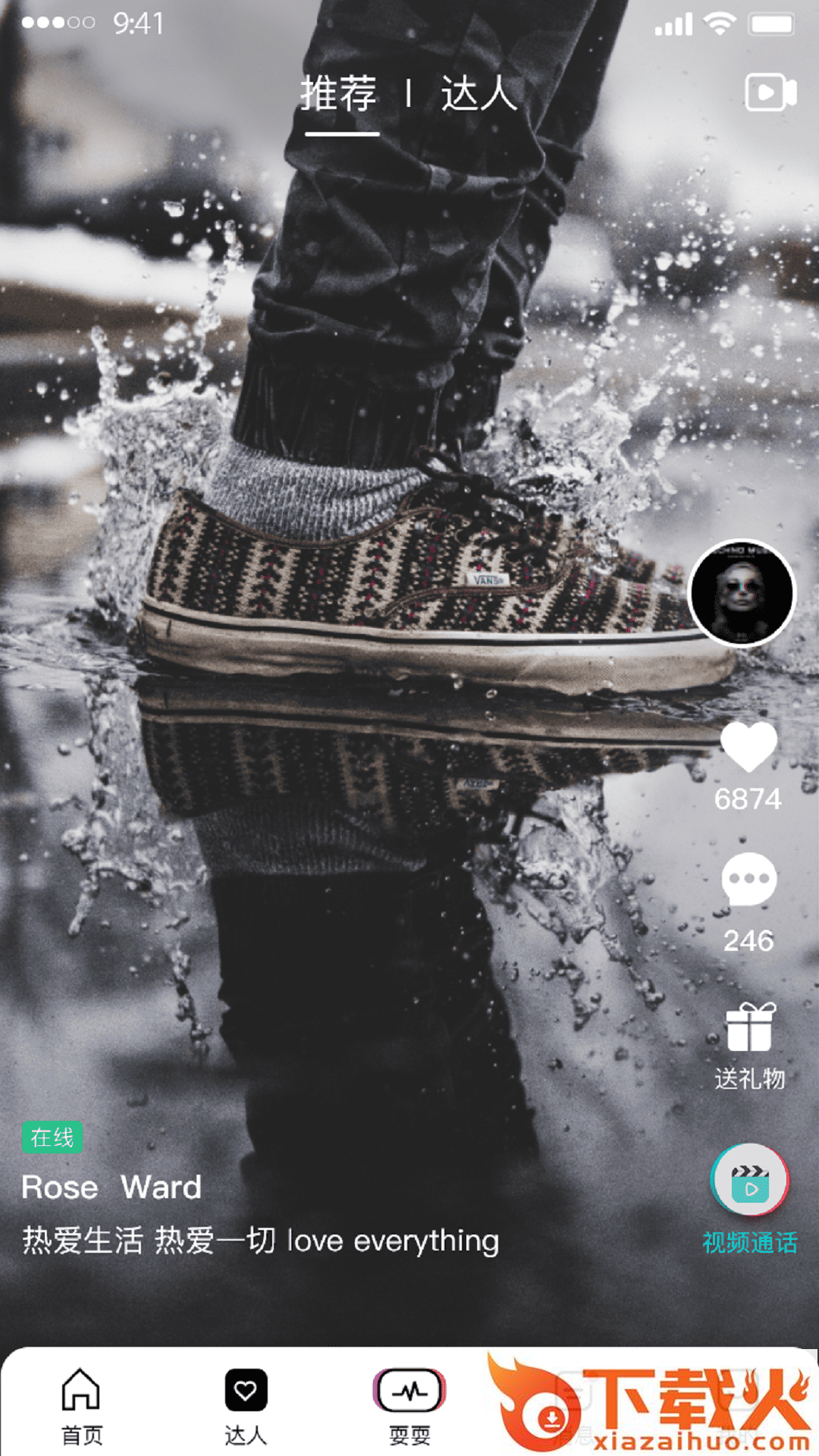Switch to the 推荐 tab
Image resolution: width=819 pixels, height=1456 pixels.
[339, 94]
